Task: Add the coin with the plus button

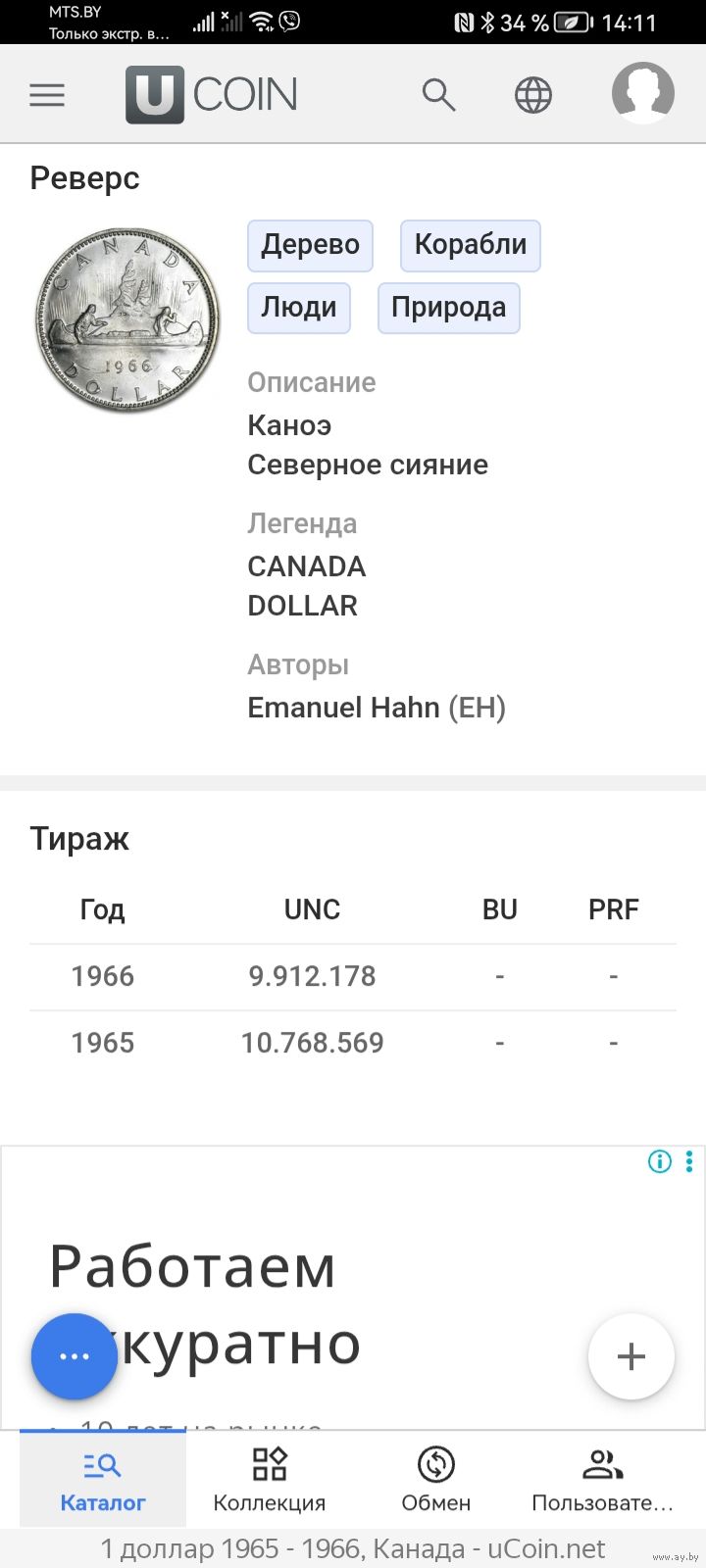Action: coord(630,1356)
